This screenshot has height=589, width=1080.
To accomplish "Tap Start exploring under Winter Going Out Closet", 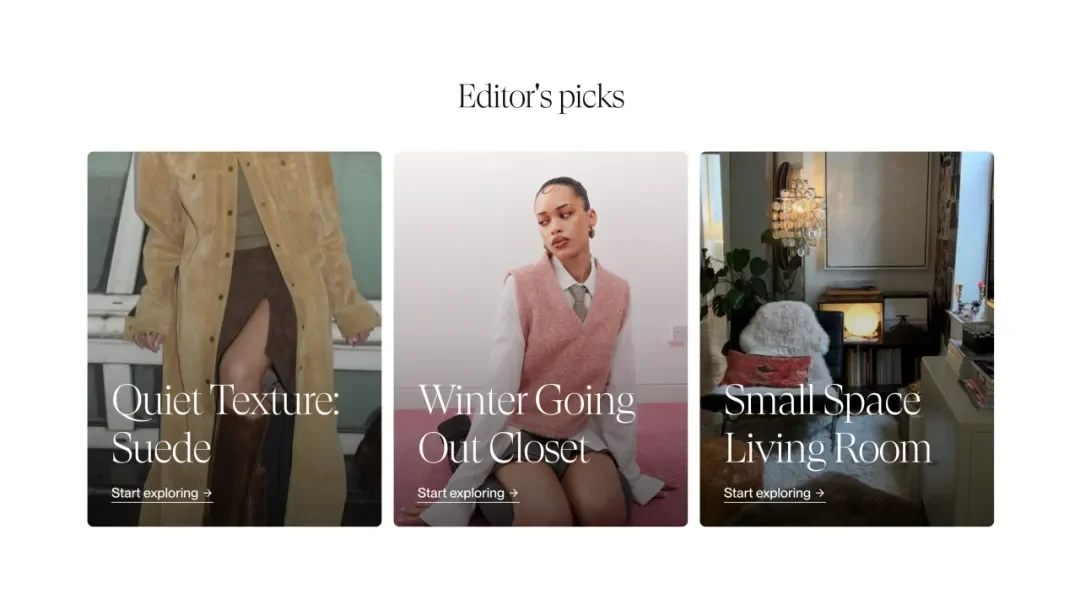I will click(467, 493).
